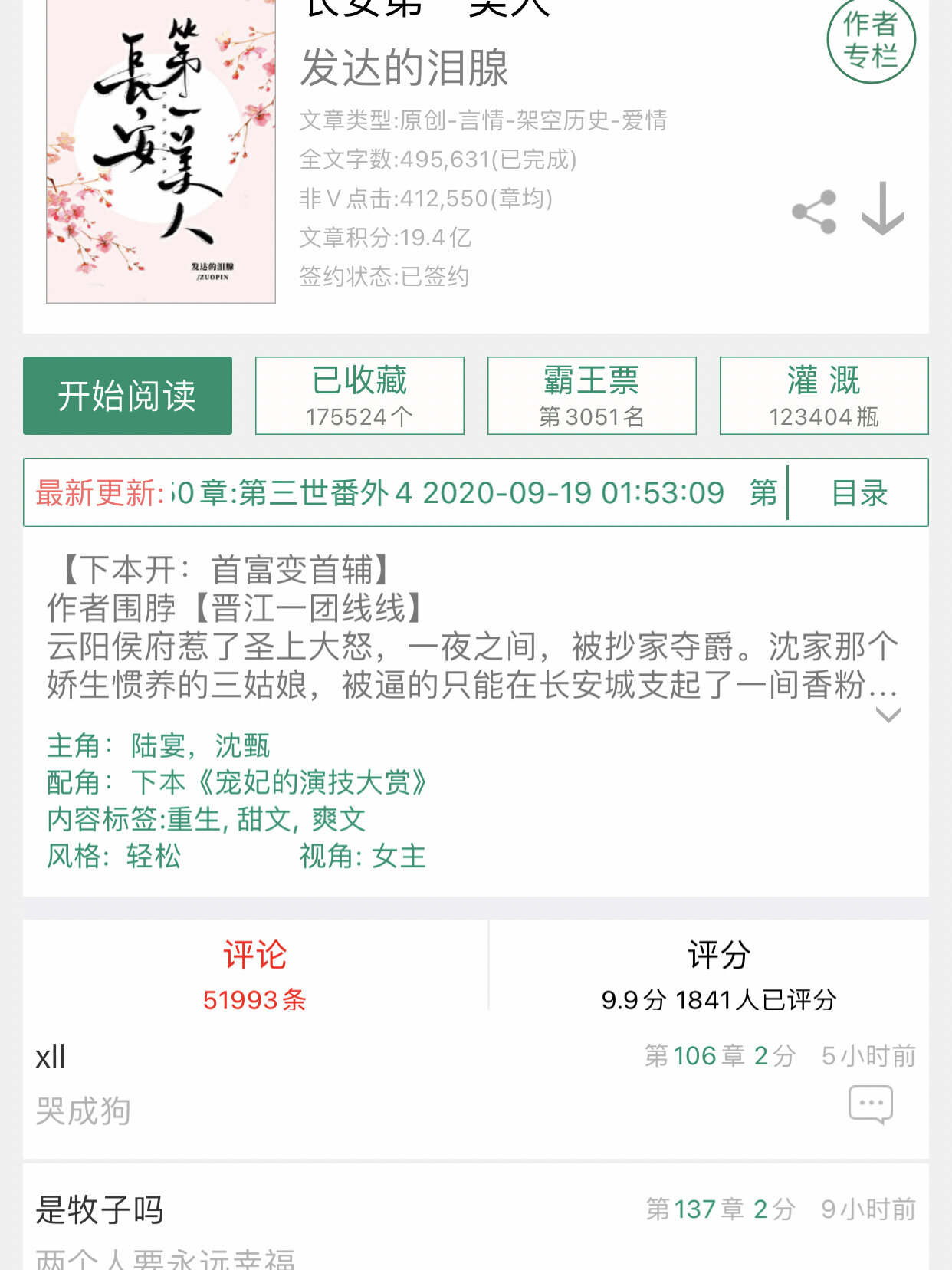The height and width of the screenshot is (1270, 952).
Task: Tap the 霸王票 ticket icon ranked 第3051名
Action: point(592,395)
